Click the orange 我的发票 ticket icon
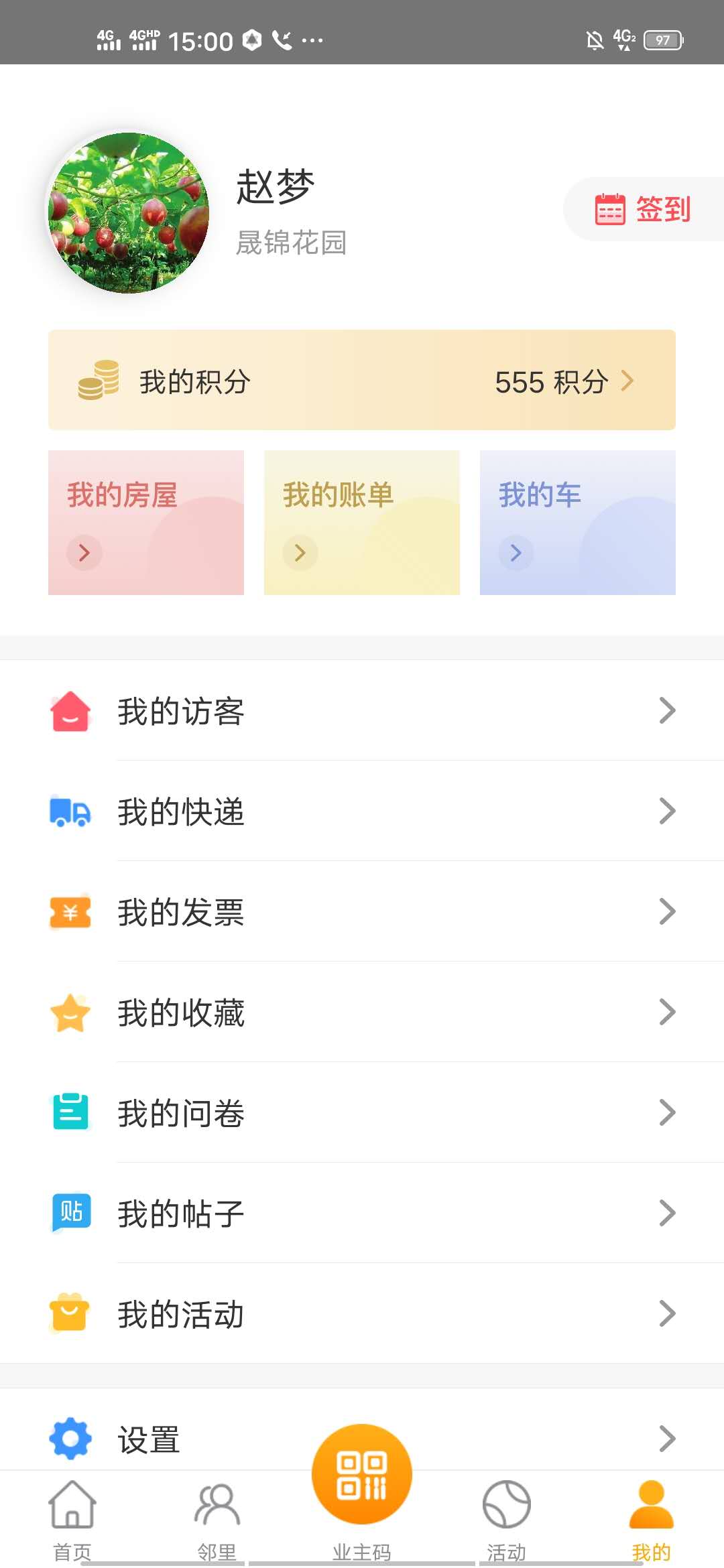 tap(69, 912)
